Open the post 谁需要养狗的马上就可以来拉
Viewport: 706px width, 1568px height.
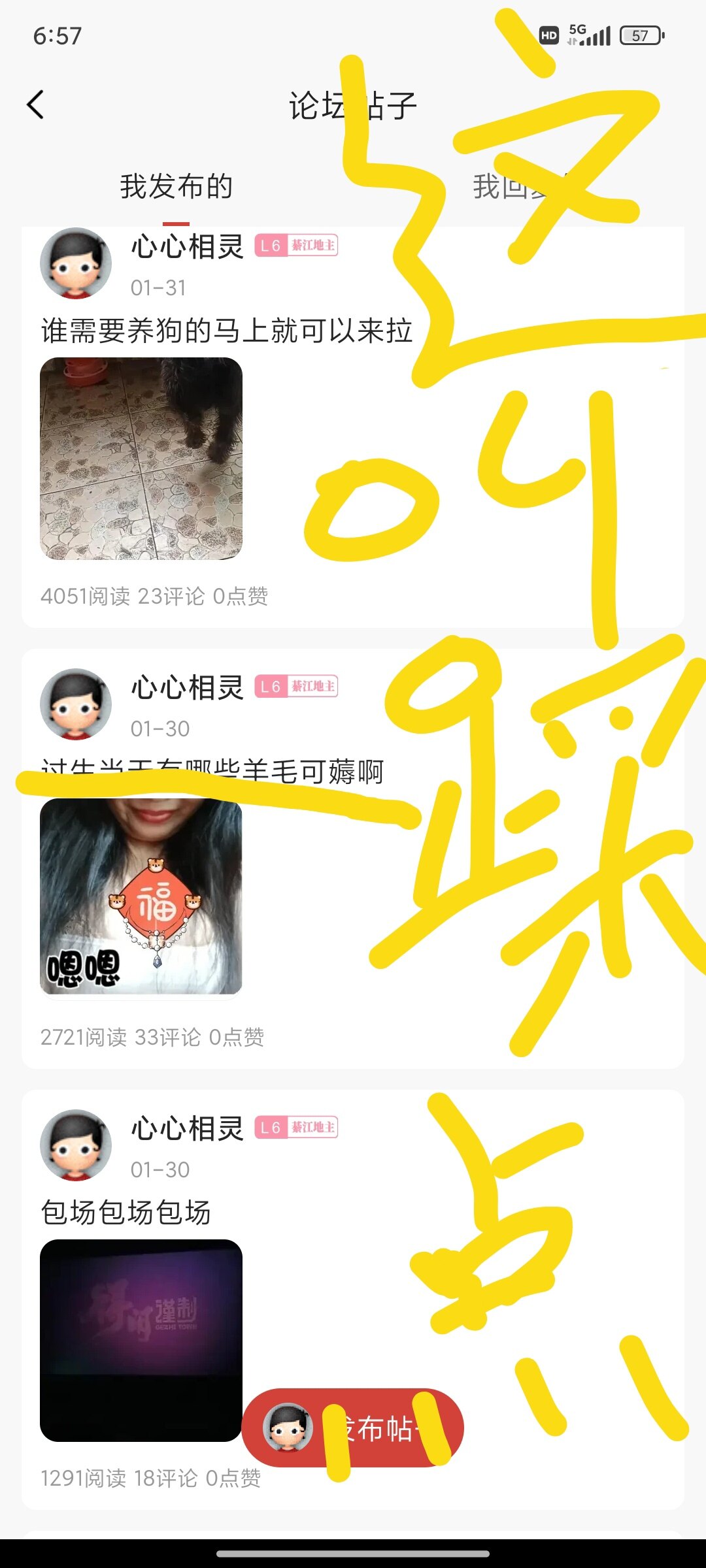click(x=226, y=331)
